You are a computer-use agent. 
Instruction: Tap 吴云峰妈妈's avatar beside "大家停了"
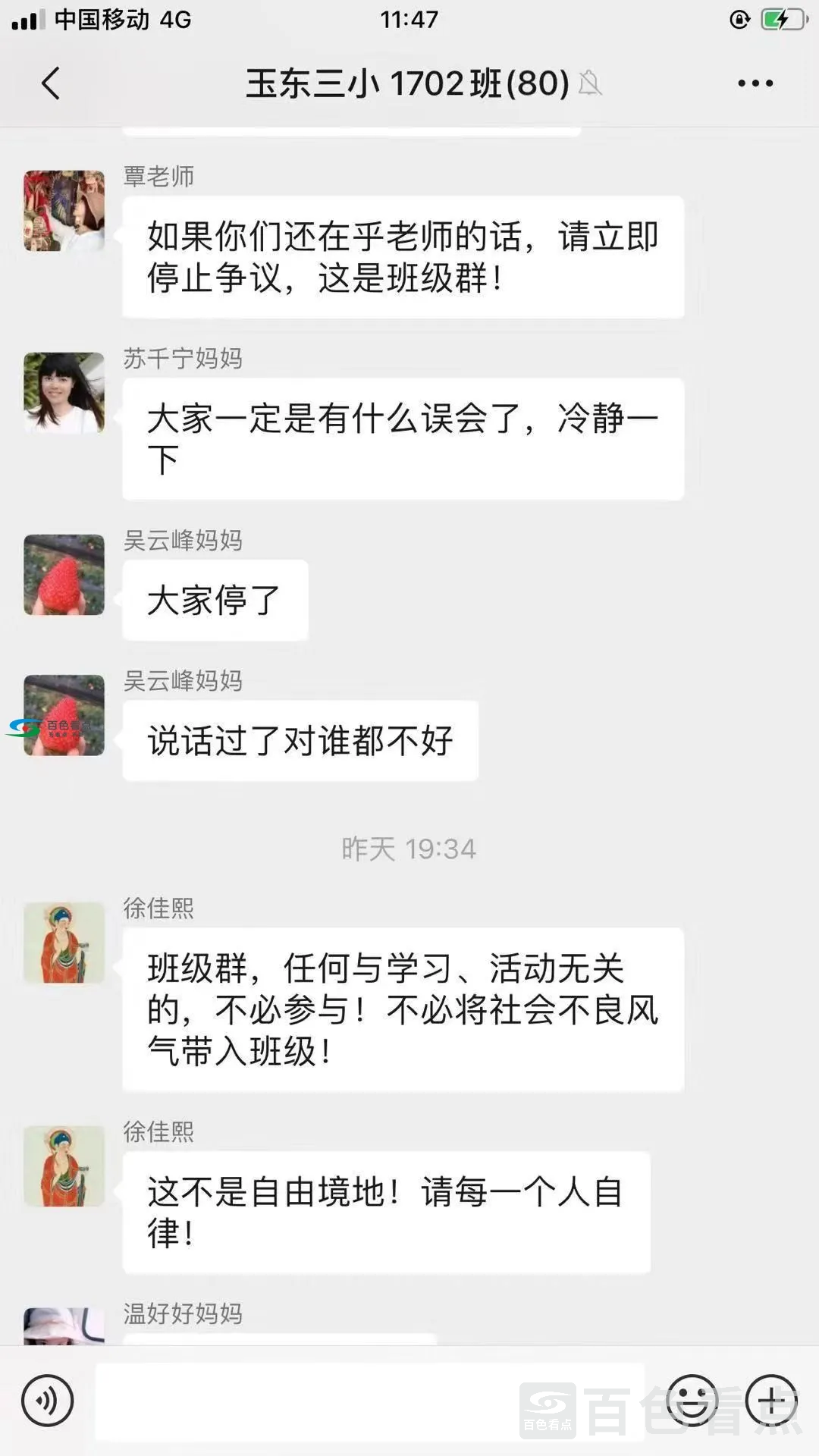(x=64, y=575)
